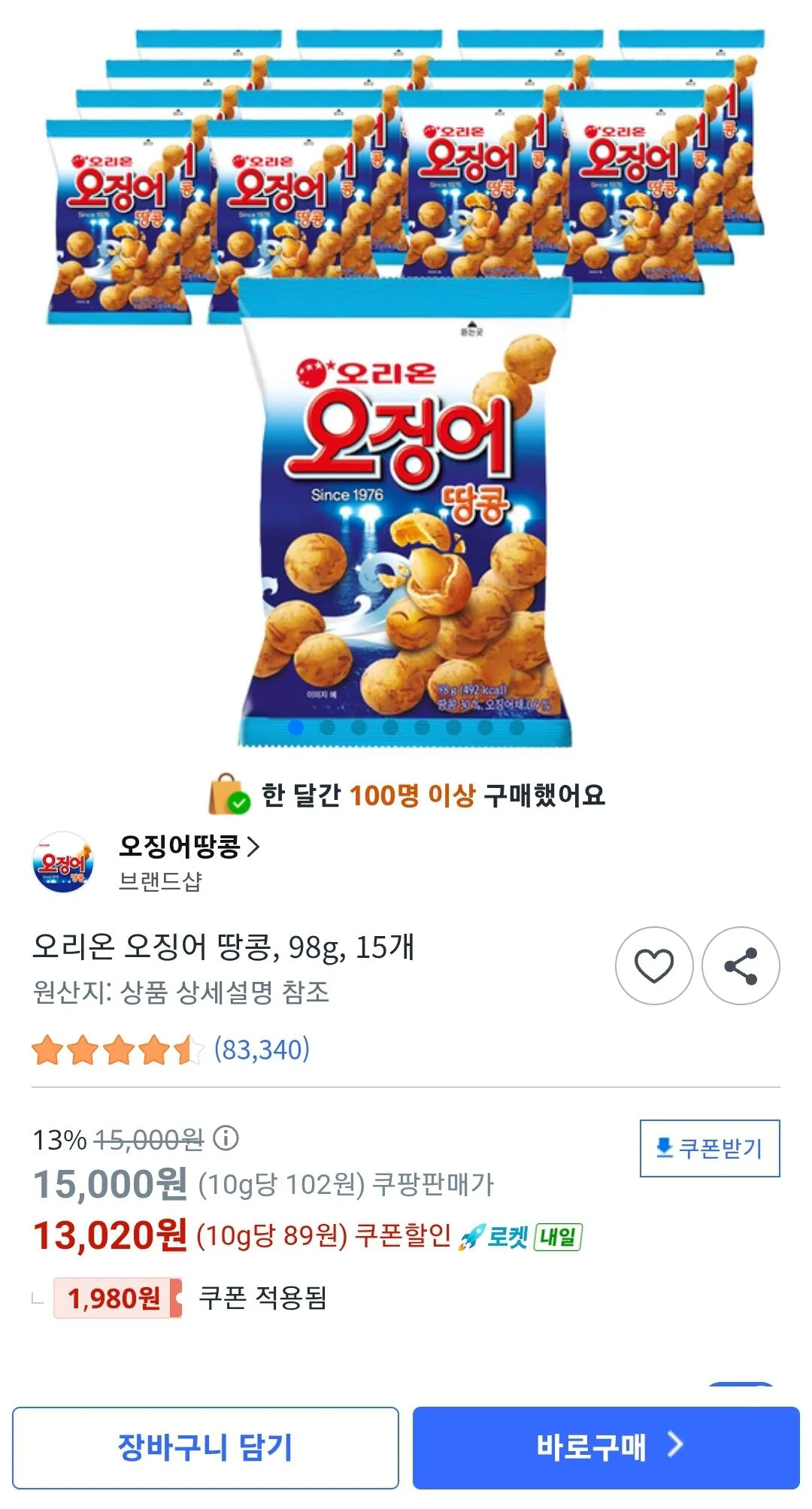Expand the brand page via chevron after 오징어땅콩
Screen dimensions: 812x1509
pyautogui.click(x=253, y=847)
